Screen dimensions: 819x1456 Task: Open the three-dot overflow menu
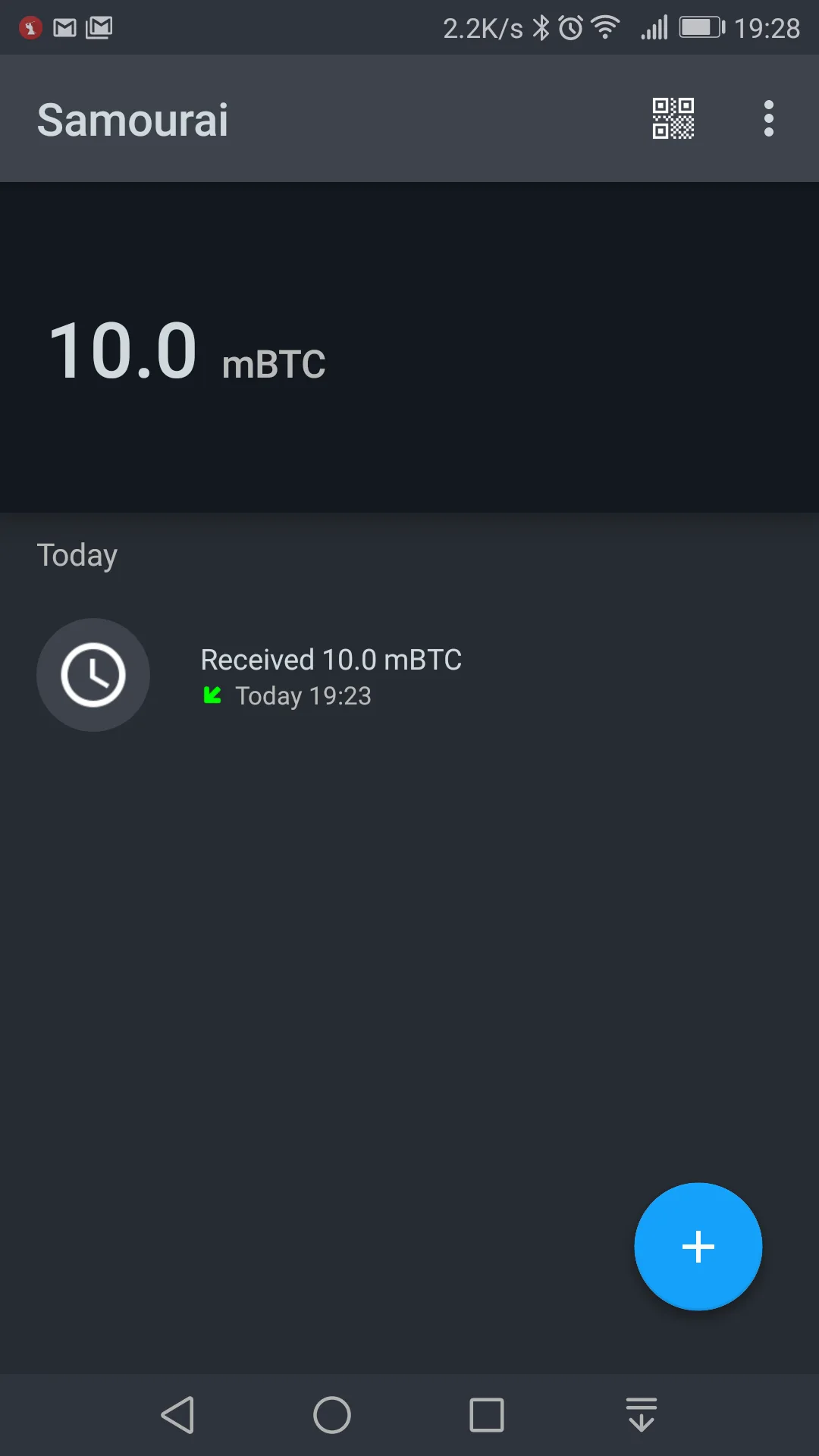click(x=769, y=118)
